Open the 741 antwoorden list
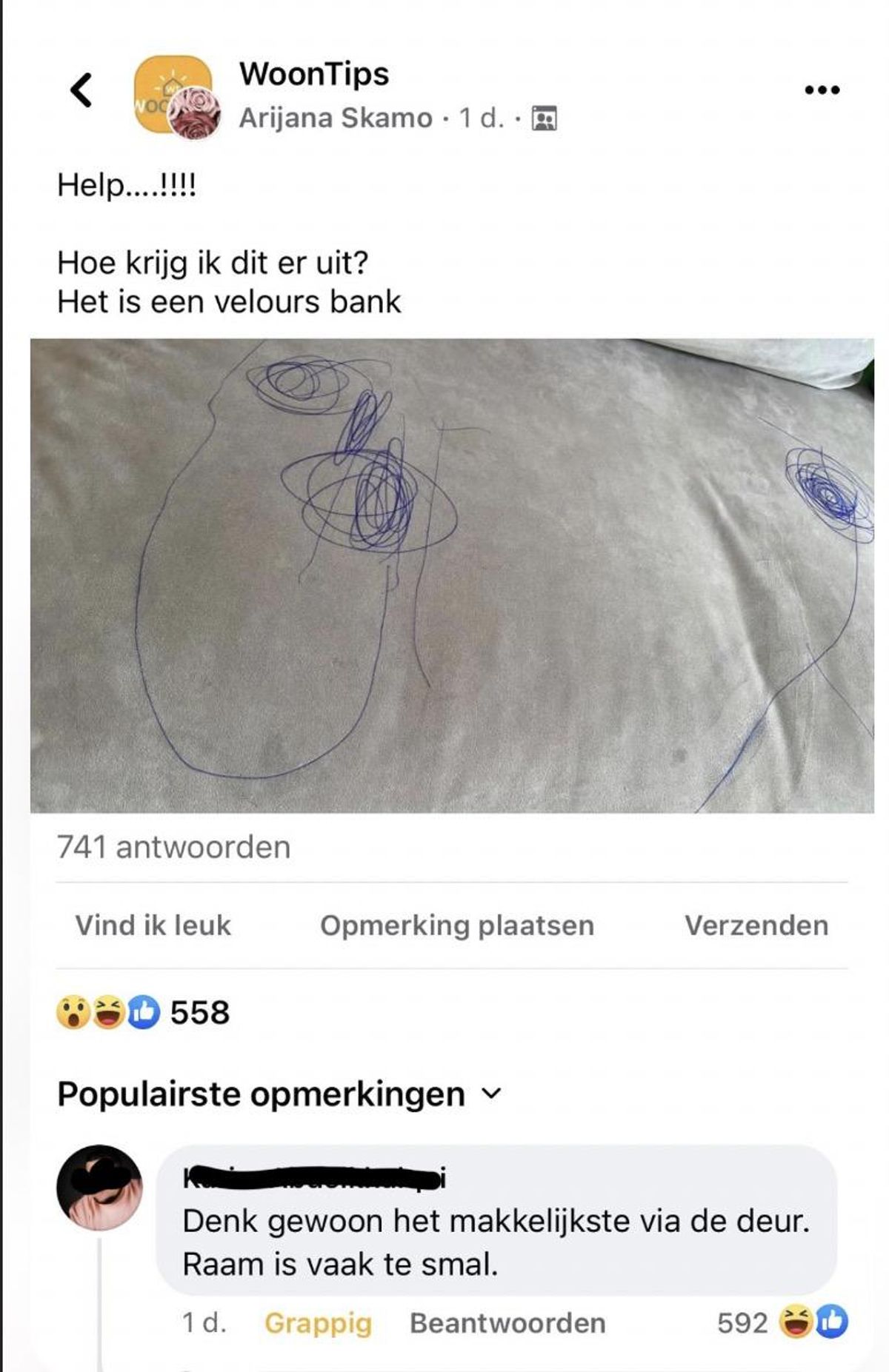The height and width of the screenshot is (1372, 889). click(x=174, y=847)
